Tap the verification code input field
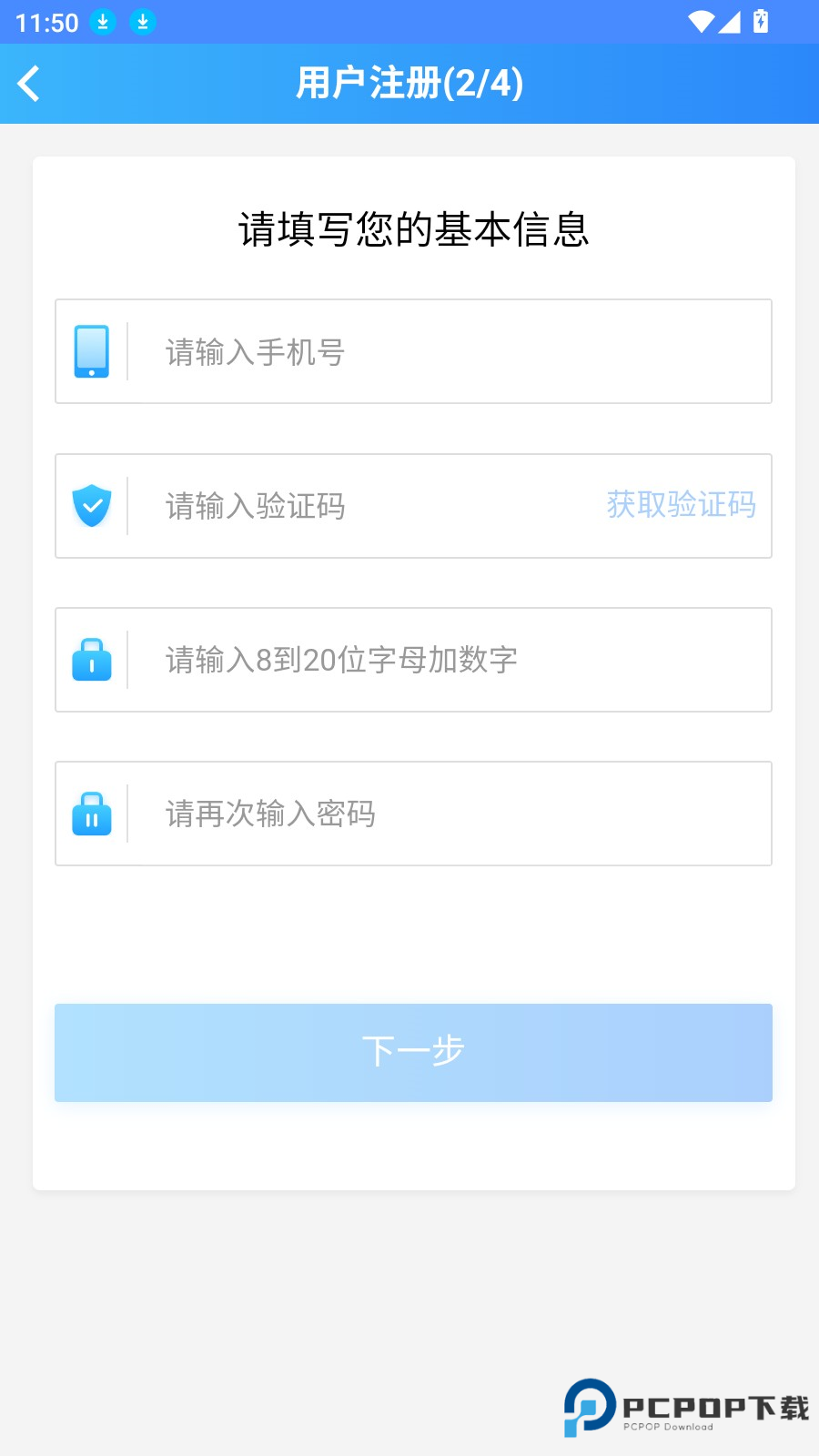This screenshot has height=1456, width=819. click(x=364, y=506)
